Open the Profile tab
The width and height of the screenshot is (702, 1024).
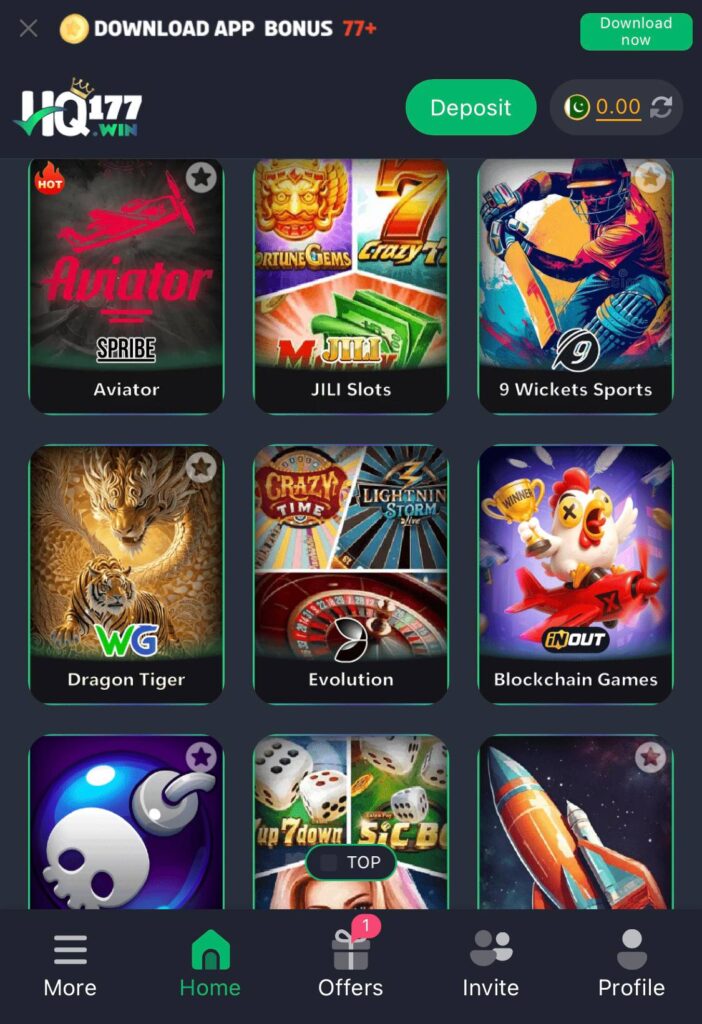point(631,966)
